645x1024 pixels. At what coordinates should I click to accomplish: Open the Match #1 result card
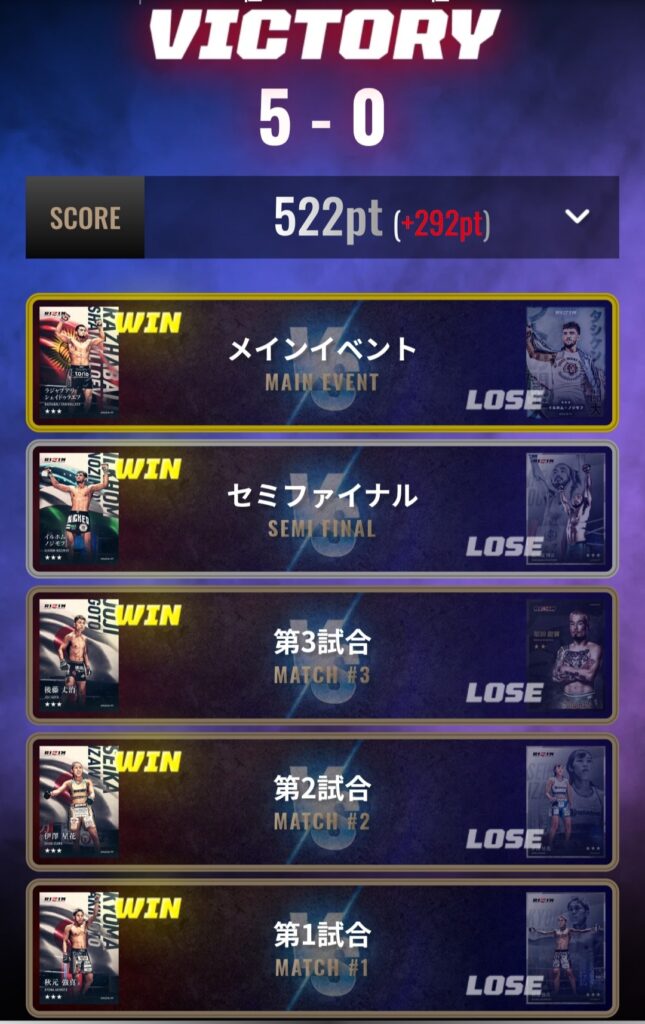[x=322, y=947]
